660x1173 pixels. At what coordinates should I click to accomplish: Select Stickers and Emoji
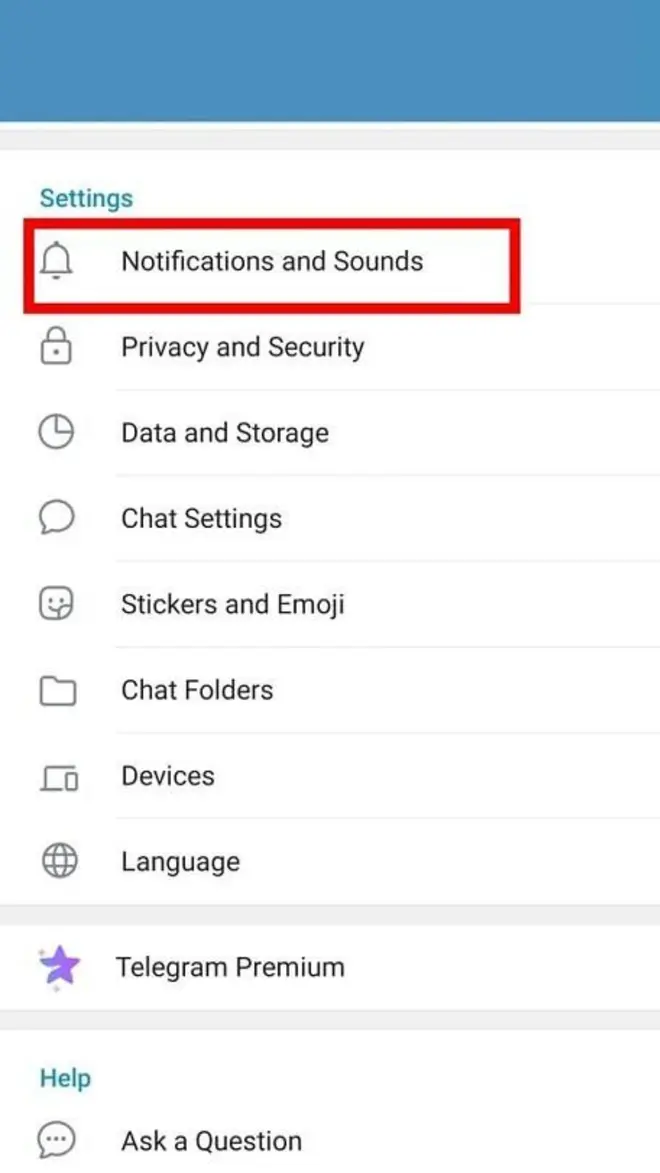click(x=330, y=604)
